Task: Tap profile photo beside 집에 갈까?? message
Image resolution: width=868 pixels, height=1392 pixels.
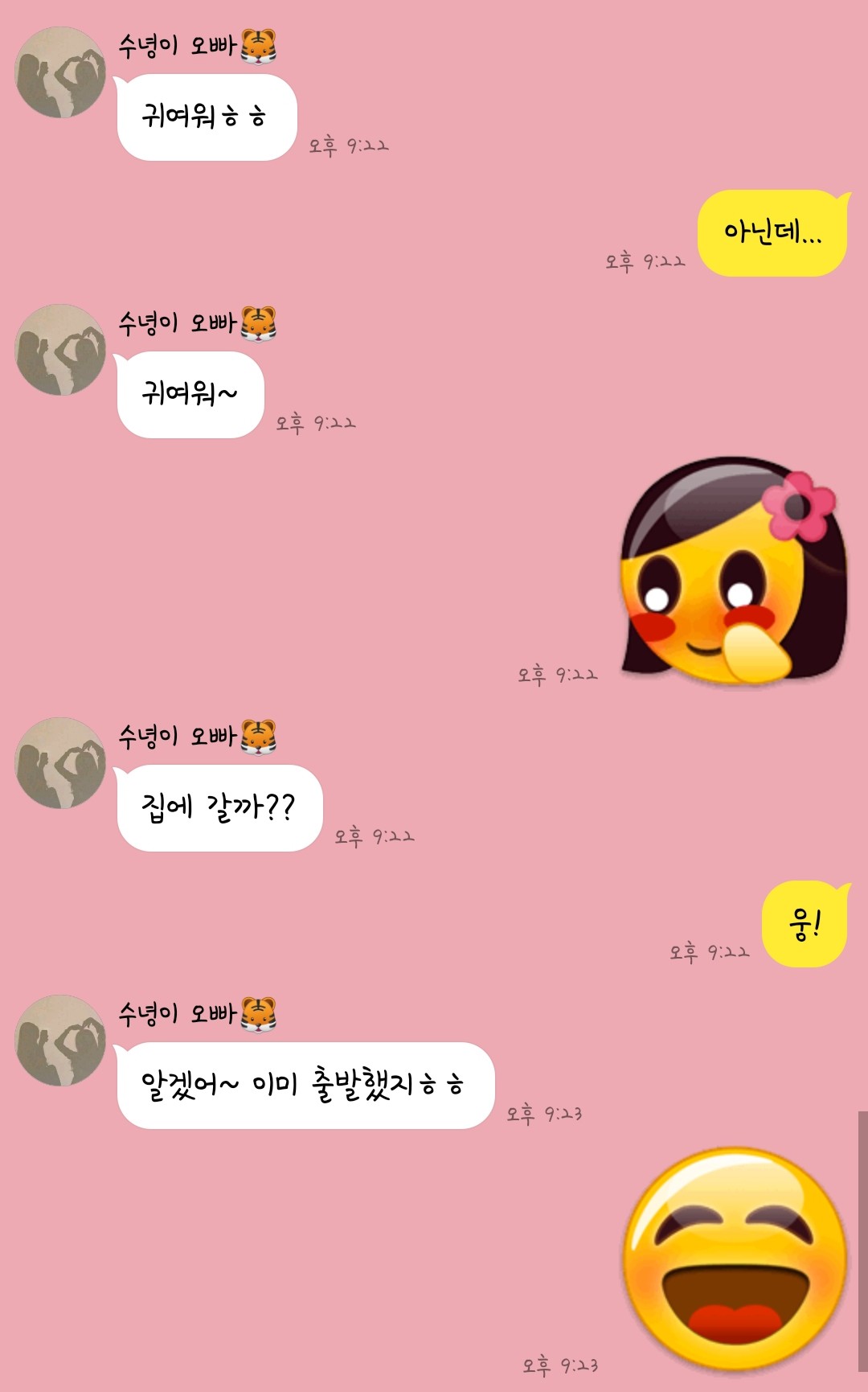Action: pyautogui.click(x=61, y=763)
